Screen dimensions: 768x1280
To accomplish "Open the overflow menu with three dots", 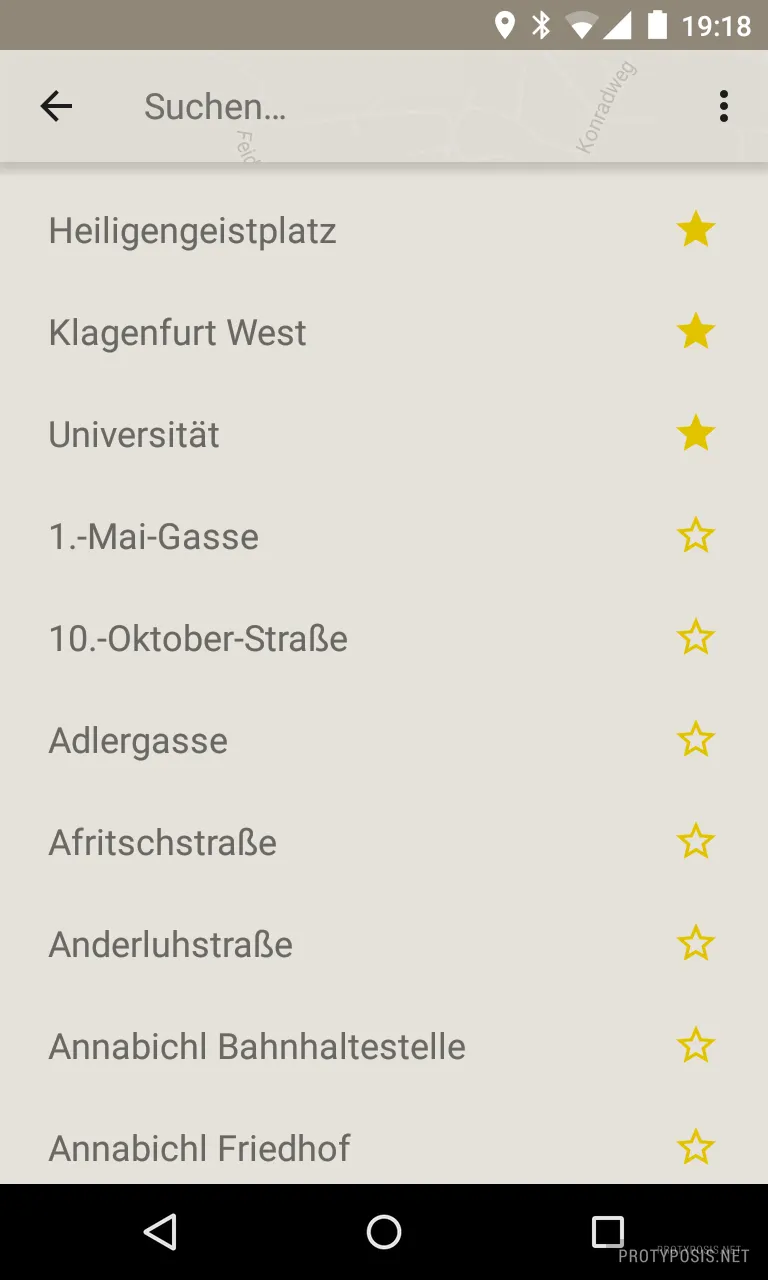I will 723,106.
